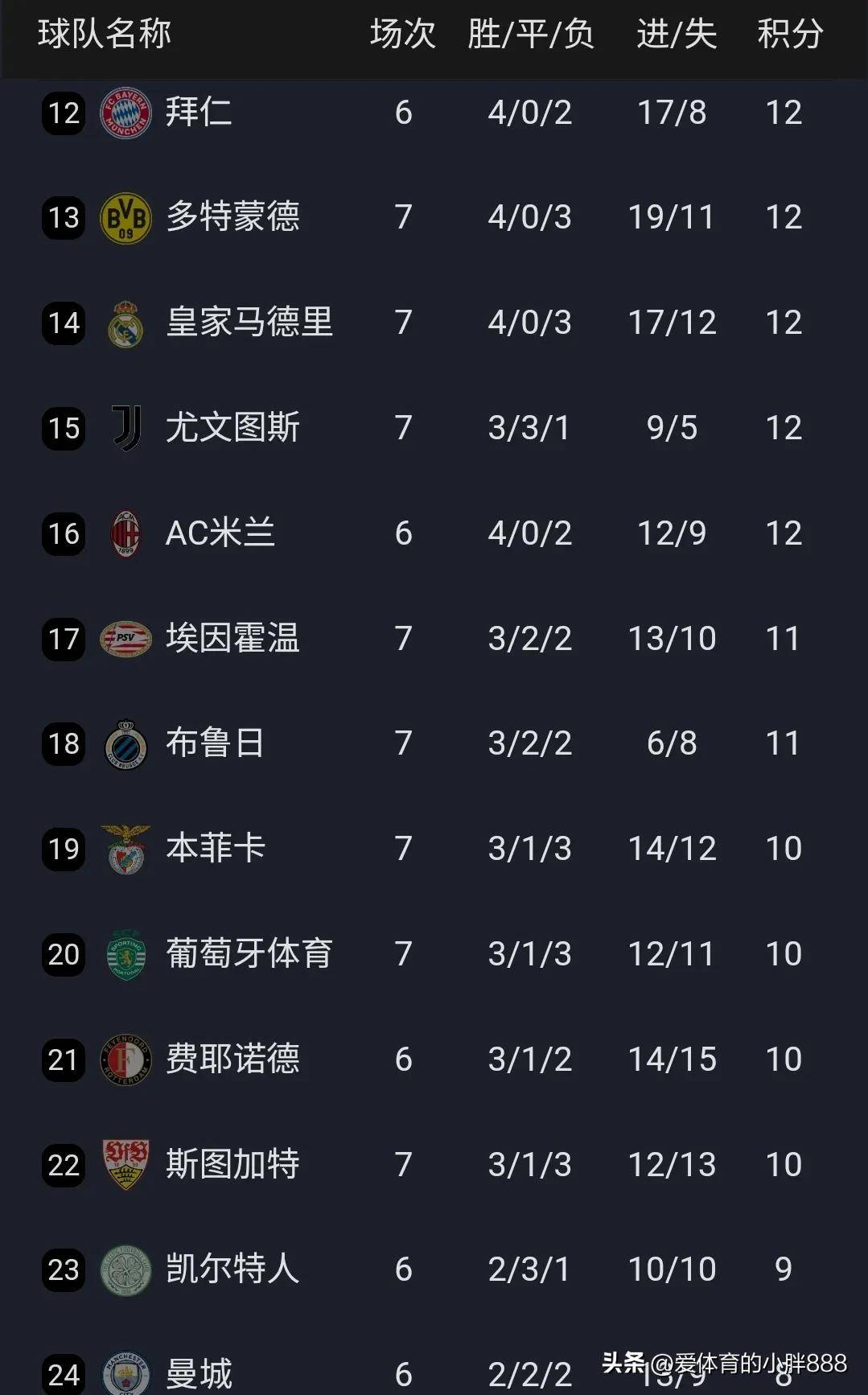The image size is (868, 1395).
Task: Select the Celtic club logo
Action: [125, 1269]
